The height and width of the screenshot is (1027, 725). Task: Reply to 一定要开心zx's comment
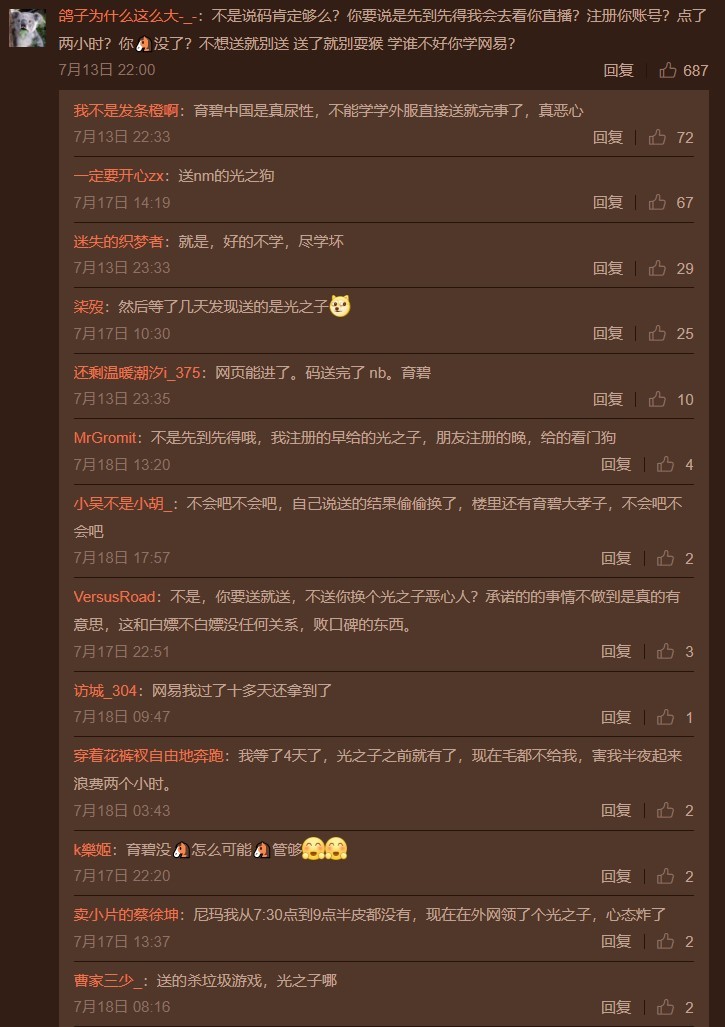607,202
